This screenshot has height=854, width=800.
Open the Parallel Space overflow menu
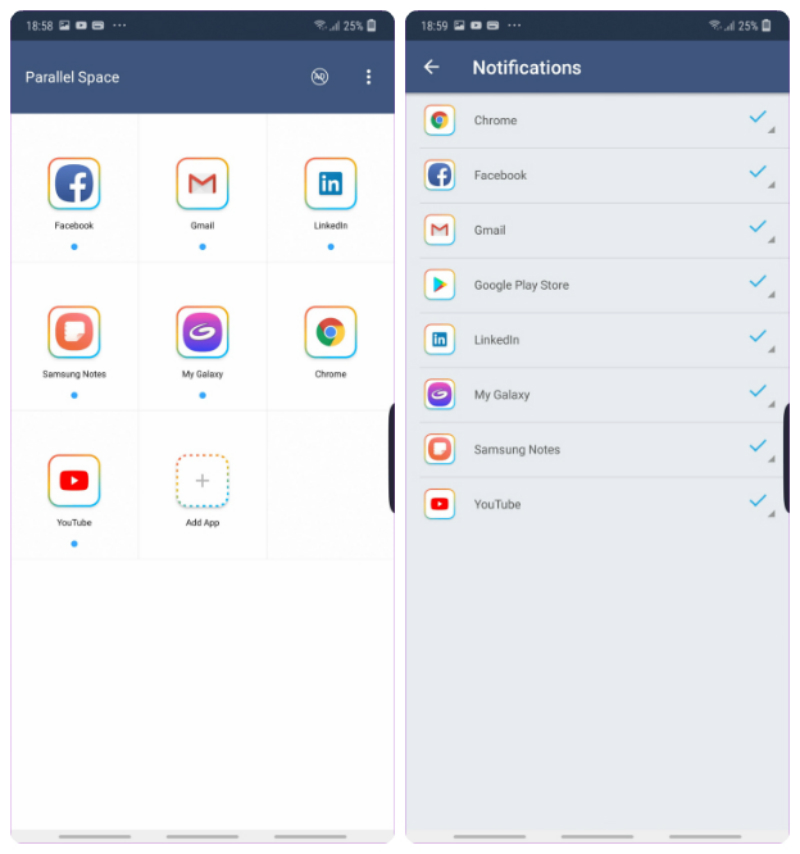point(368,77)
